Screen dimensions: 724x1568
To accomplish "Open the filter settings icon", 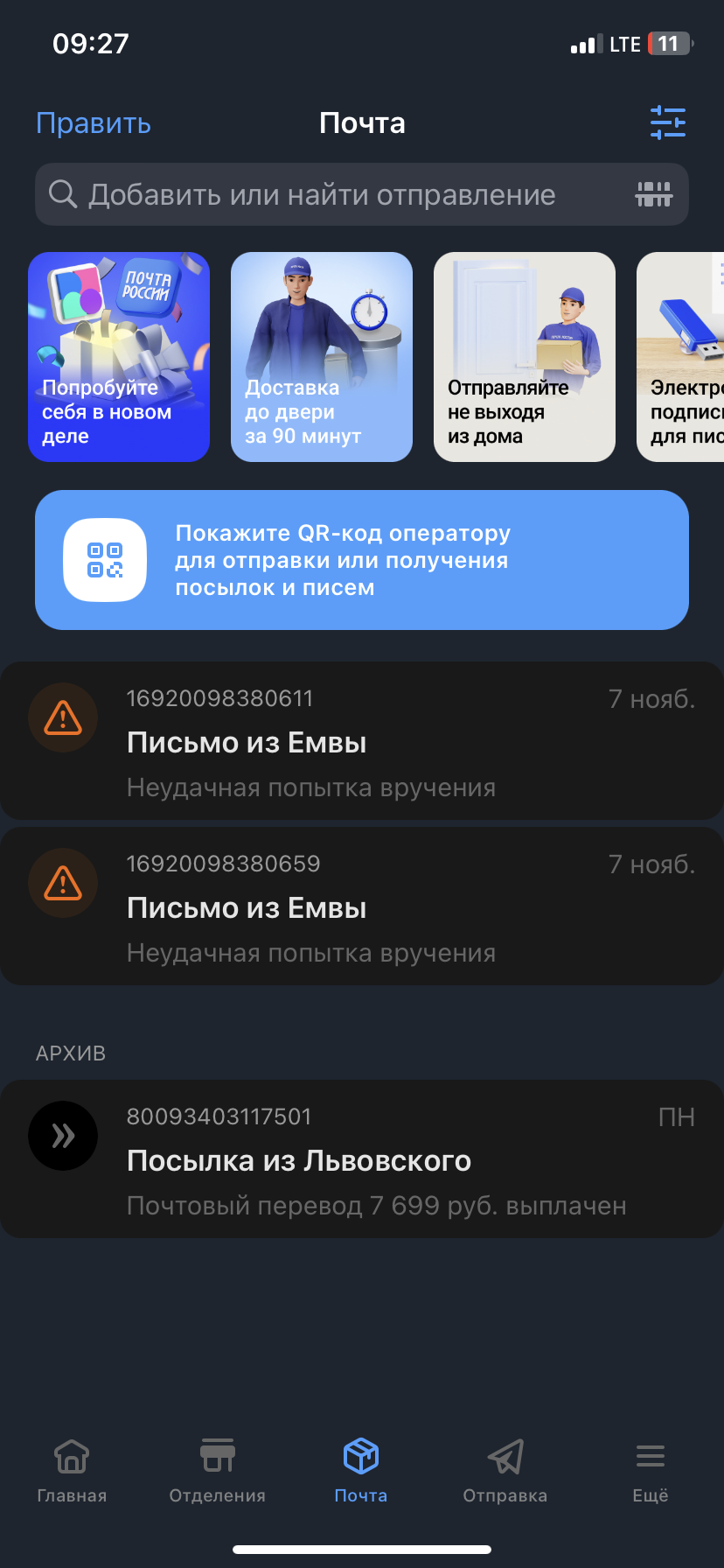I will [668, 122].
